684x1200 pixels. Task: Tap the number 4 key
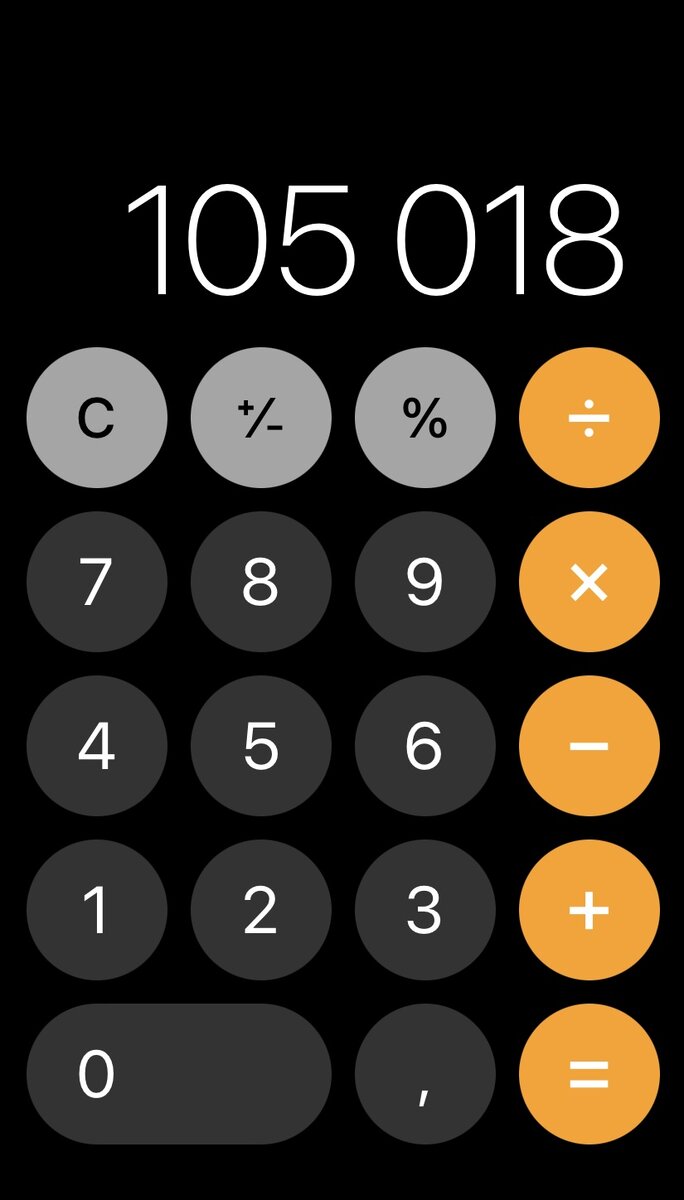(x=97, y=746)
